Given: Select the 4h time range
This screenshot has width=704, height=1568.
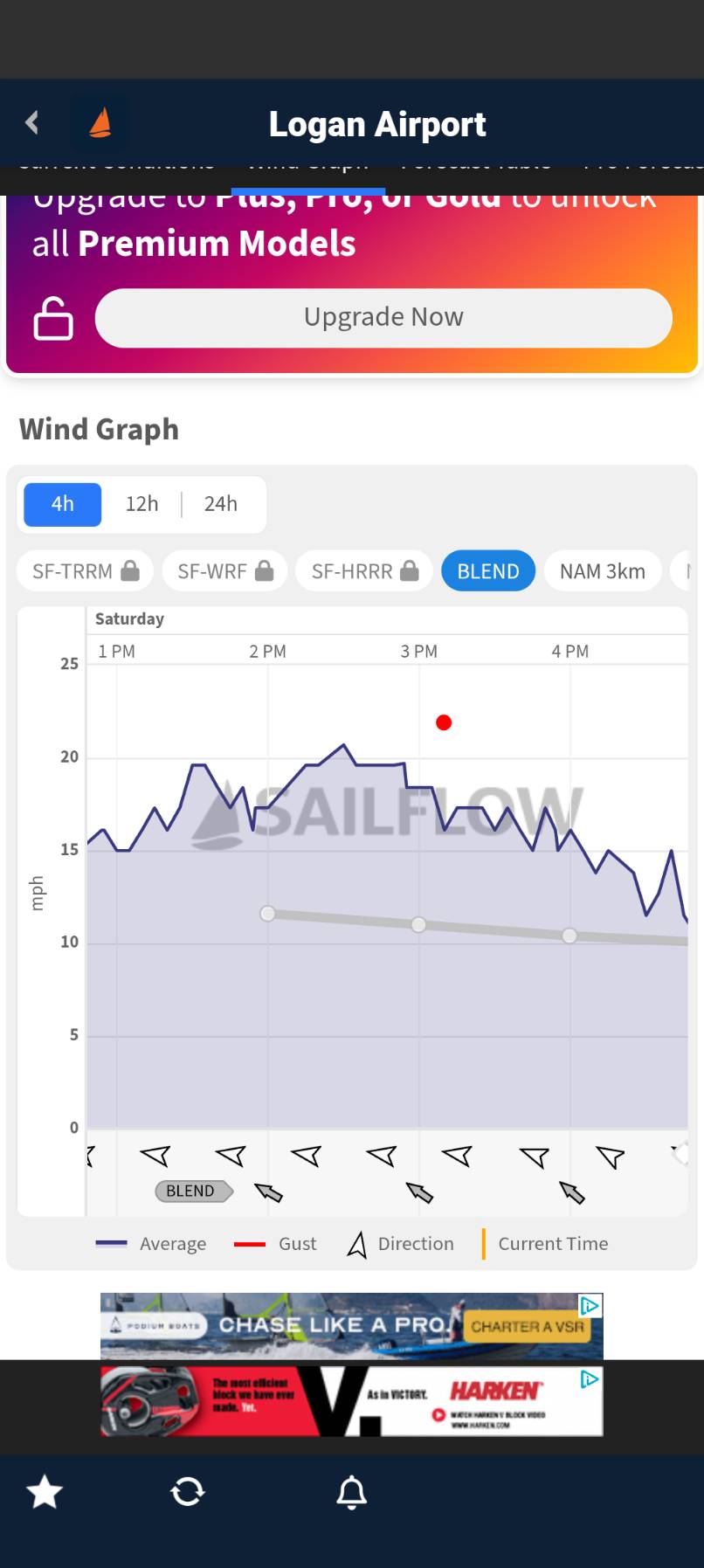Looking at the screenshot, I should tap(62, 504).
